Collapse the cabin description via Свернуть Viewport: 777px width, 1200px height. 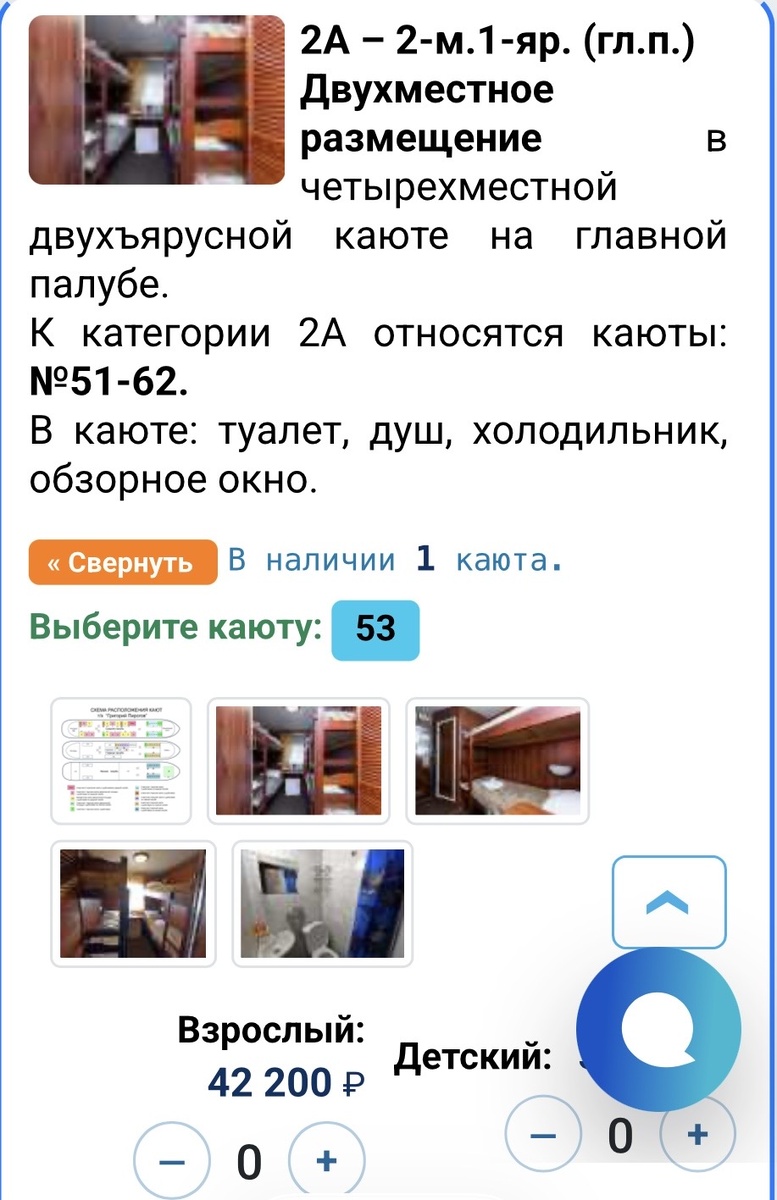(x=122, y=563)
